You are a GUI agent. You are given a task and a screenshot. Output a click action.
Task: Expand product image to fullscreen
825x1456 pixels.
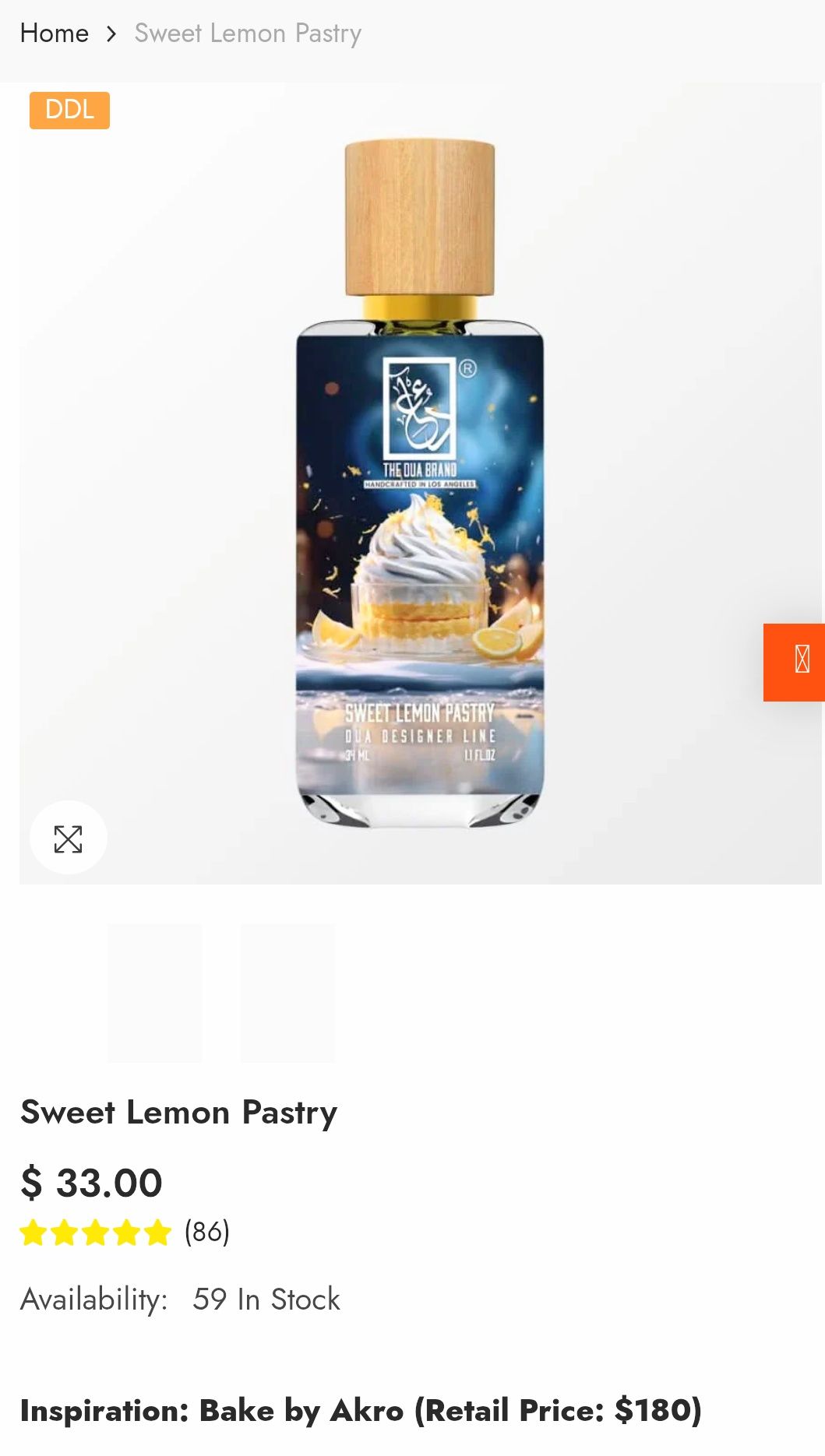click(69, 839)
